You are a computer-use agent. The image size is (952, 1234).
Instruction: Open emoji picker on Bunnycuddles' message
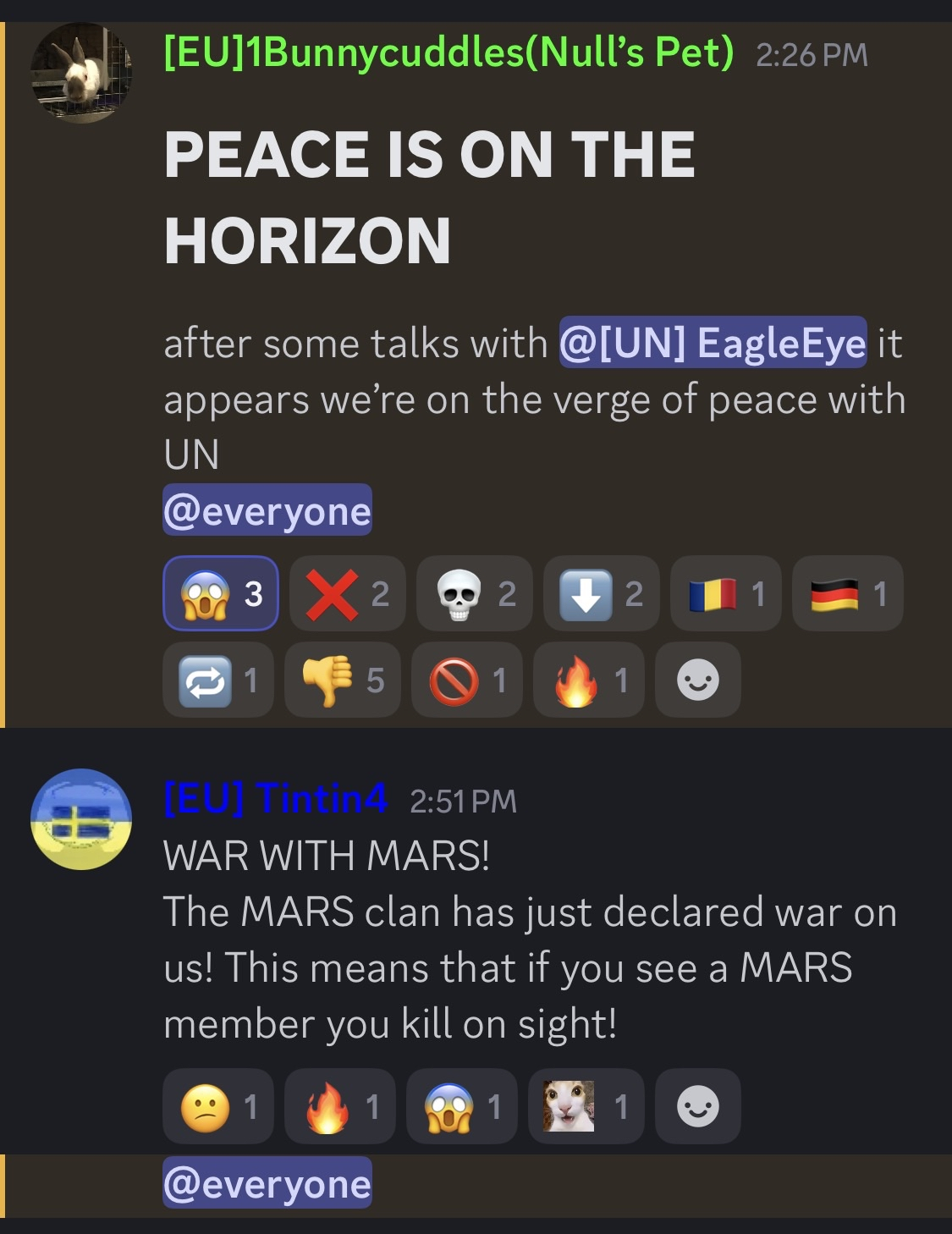tap(698, 680)
